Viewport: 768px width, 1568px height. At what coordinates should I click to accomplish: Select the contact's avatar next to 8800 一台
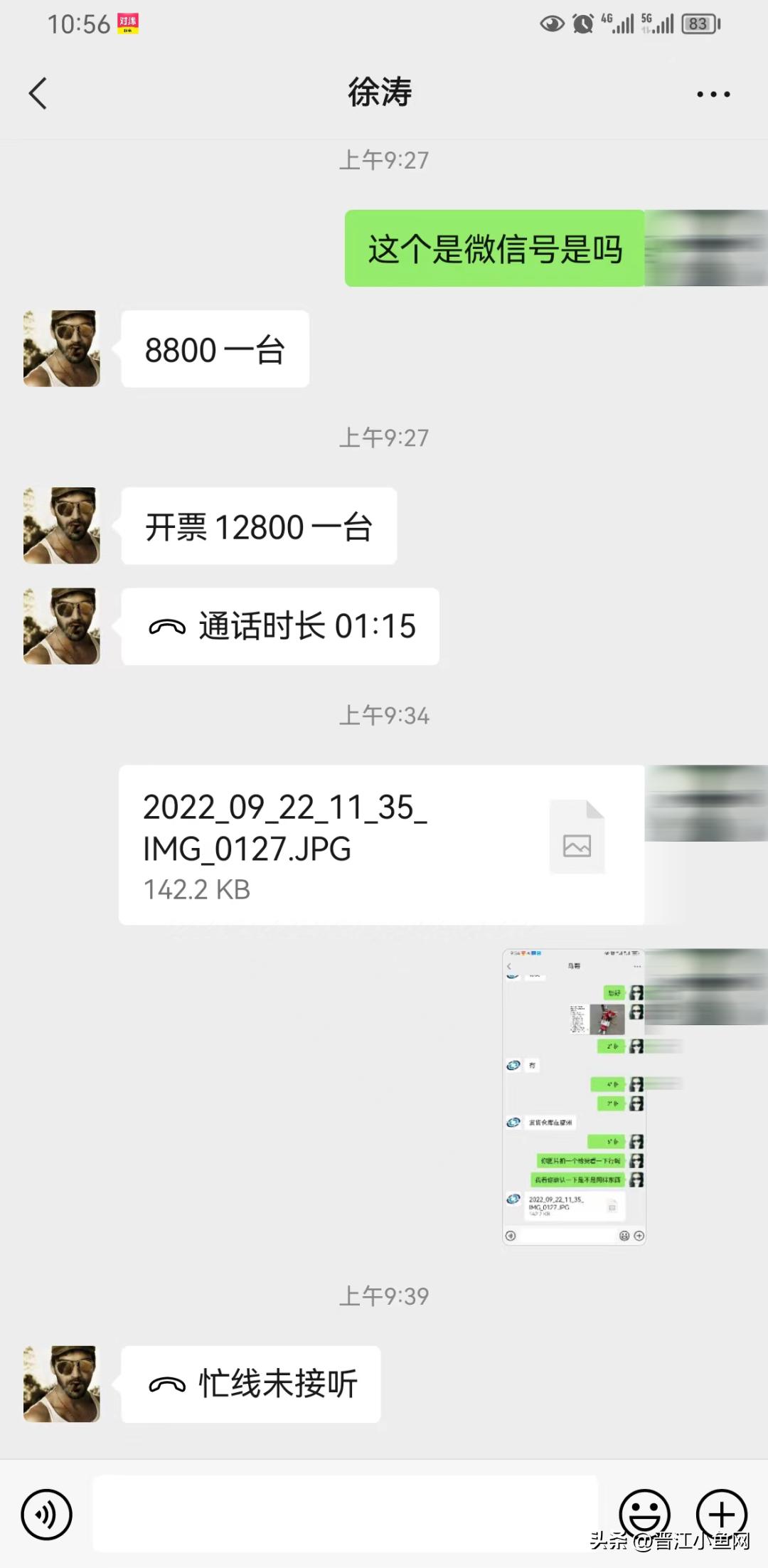tap(61, 349)
